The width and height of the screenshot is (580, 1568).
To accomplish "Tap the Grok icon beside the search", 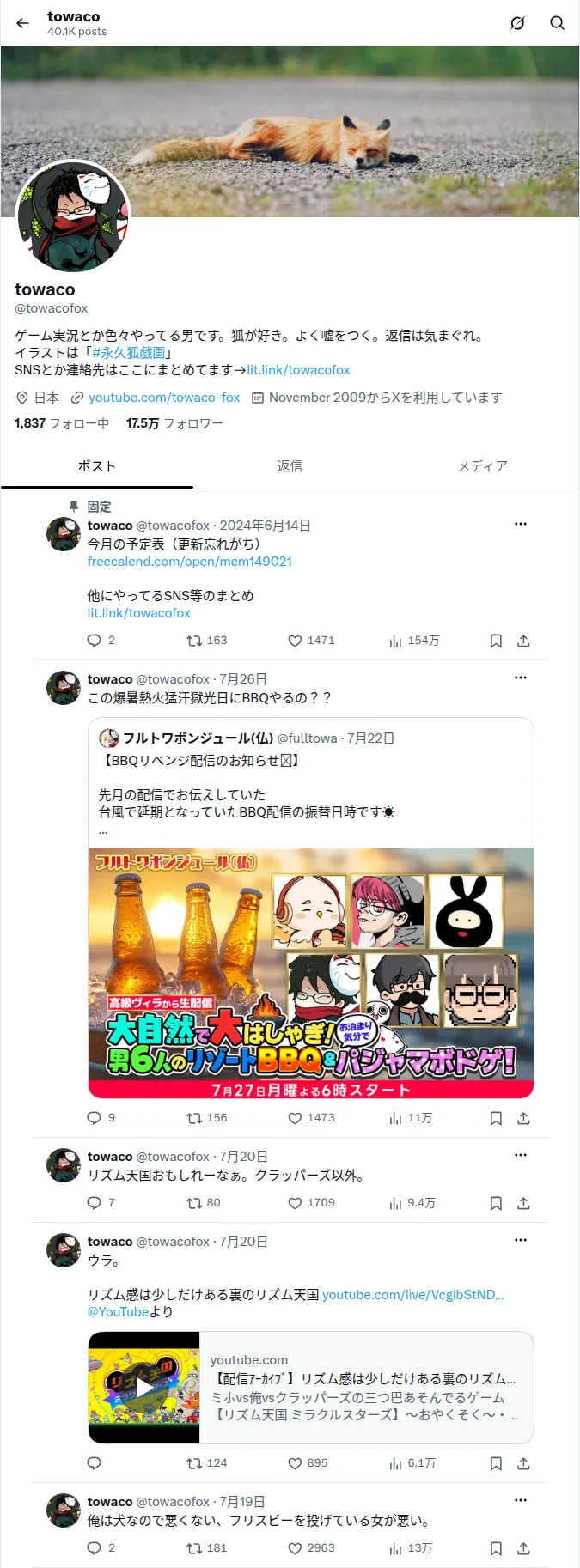I will pos(517,23).
